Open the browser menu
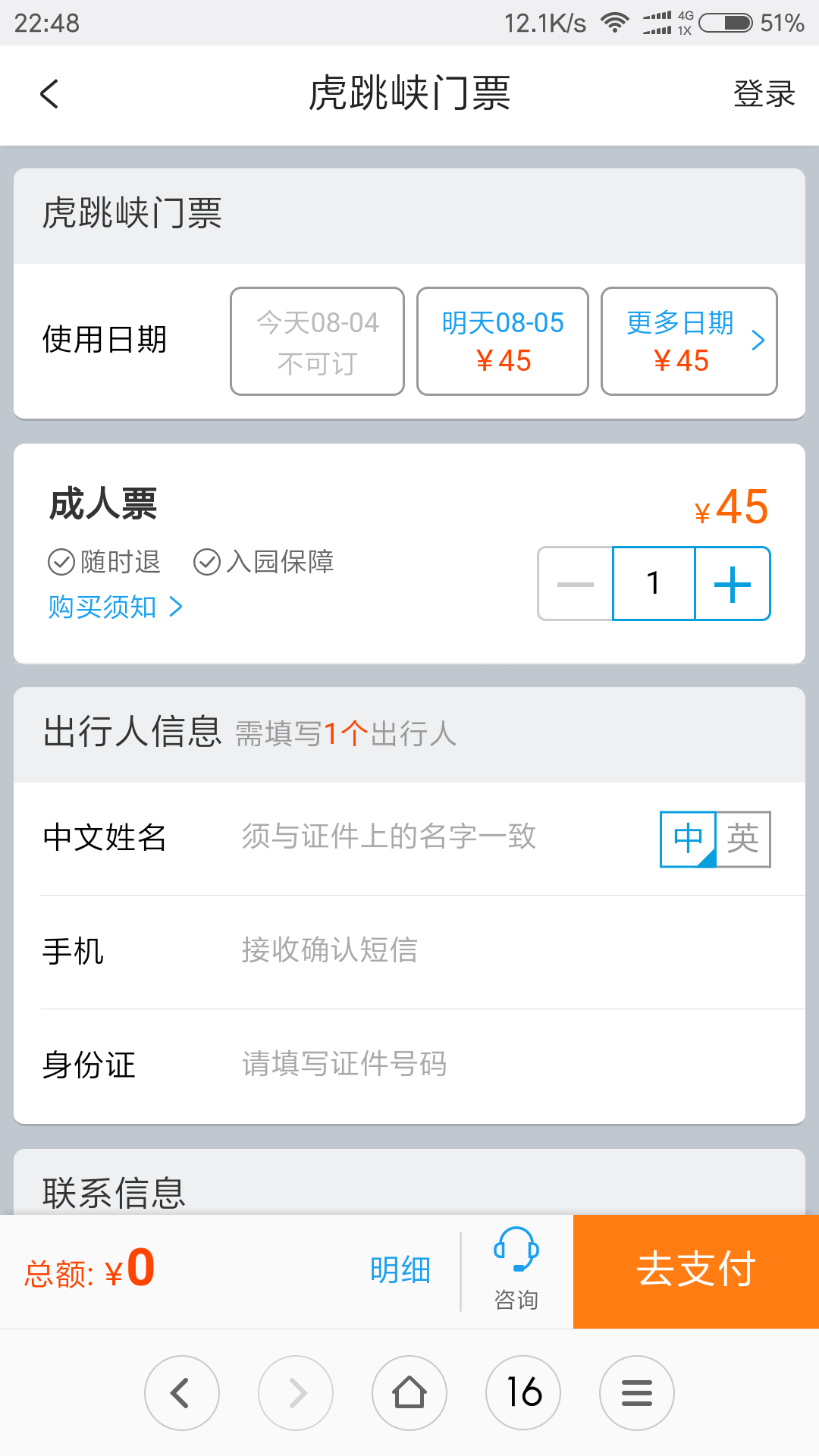Viewport: 819px width, 1456px height. tap(637, 1393)
